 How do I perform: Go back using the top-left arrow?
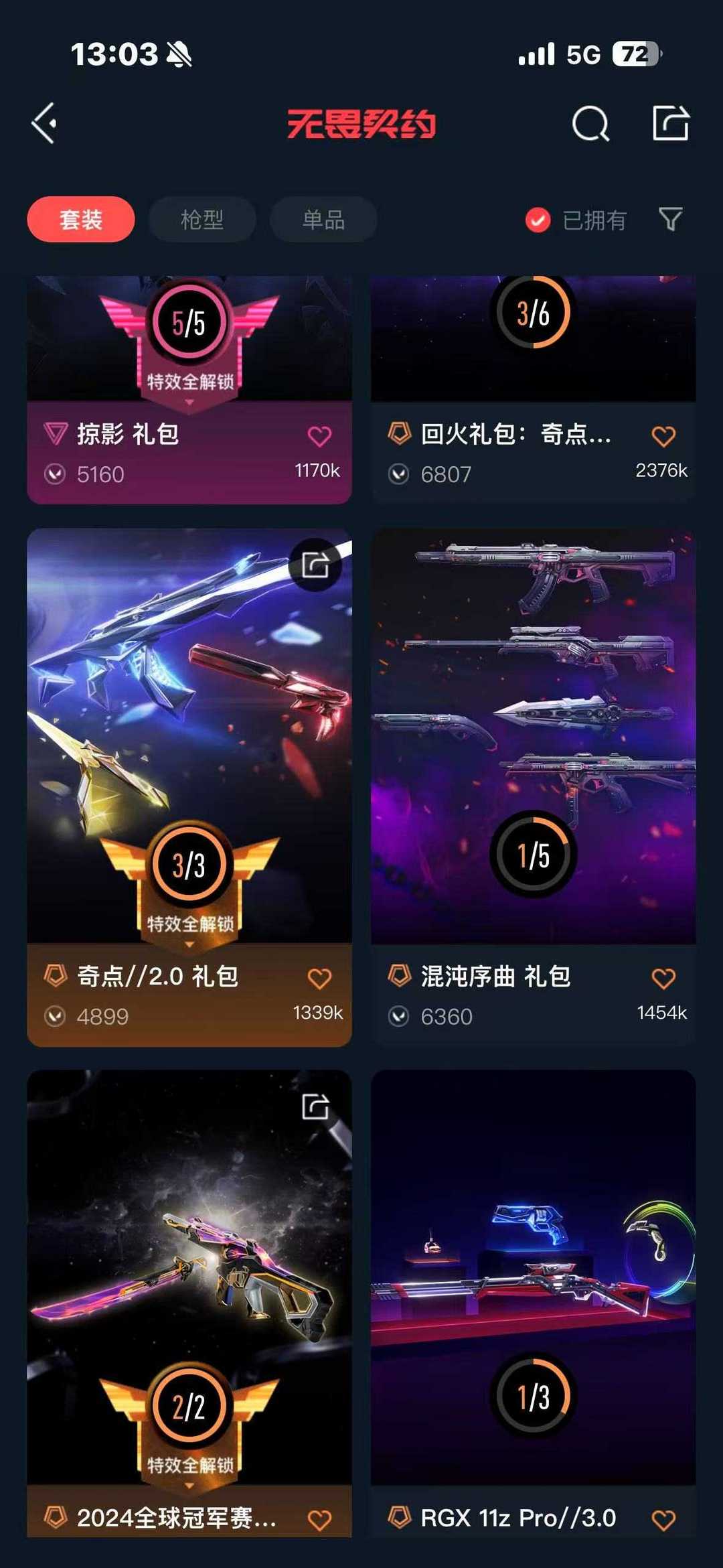[45, 123]
